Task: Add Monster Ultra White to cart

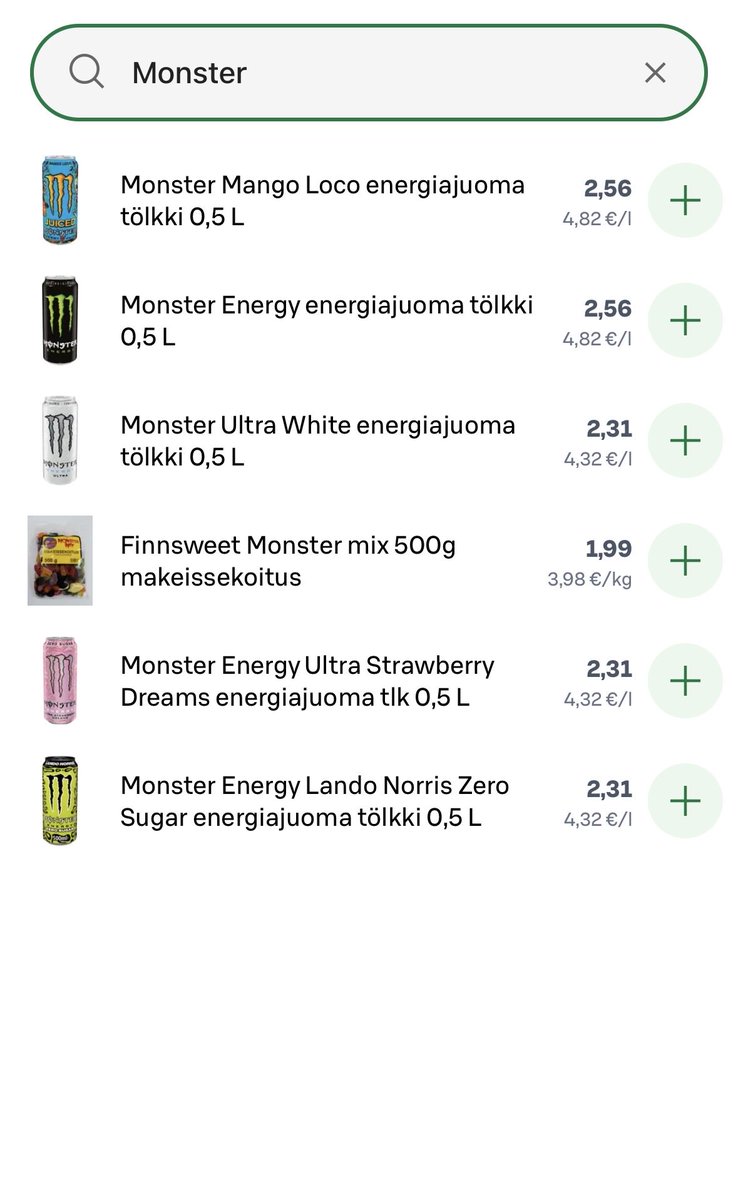Action: pyautogui.click(x=685, y=441)
